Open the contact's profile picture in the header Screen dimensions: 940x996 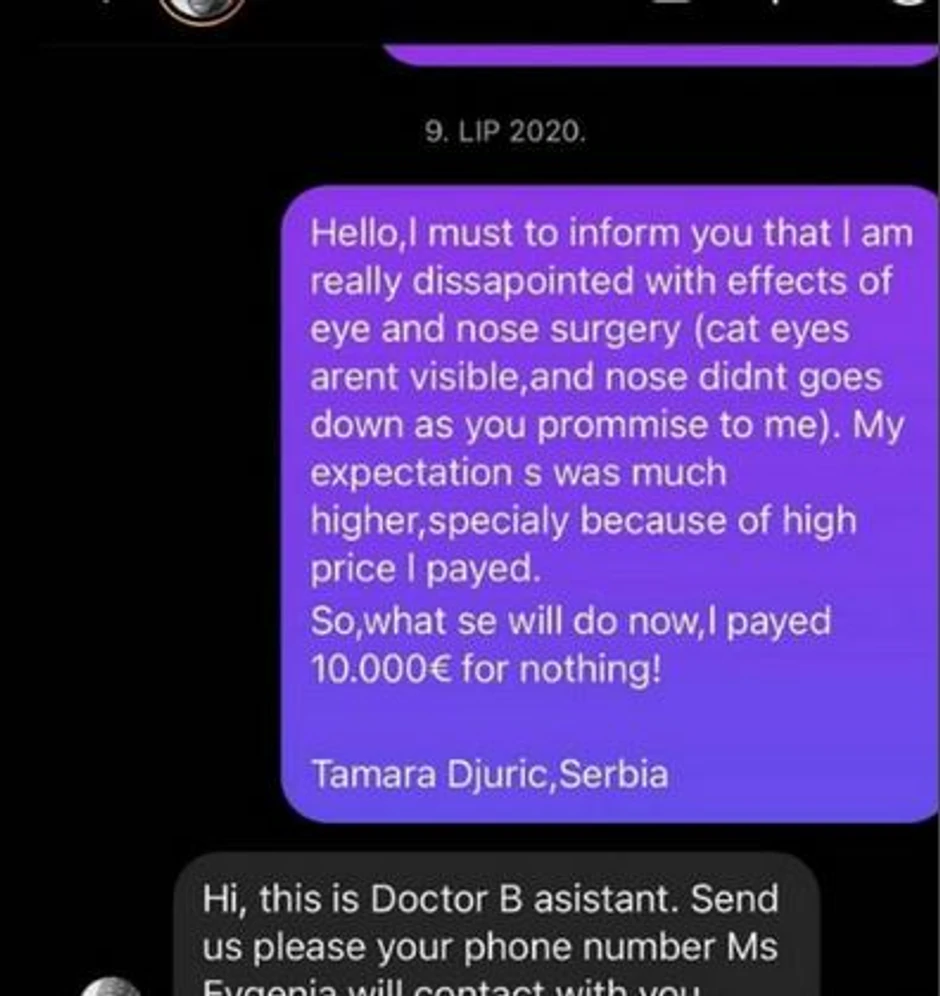[203, 8]
